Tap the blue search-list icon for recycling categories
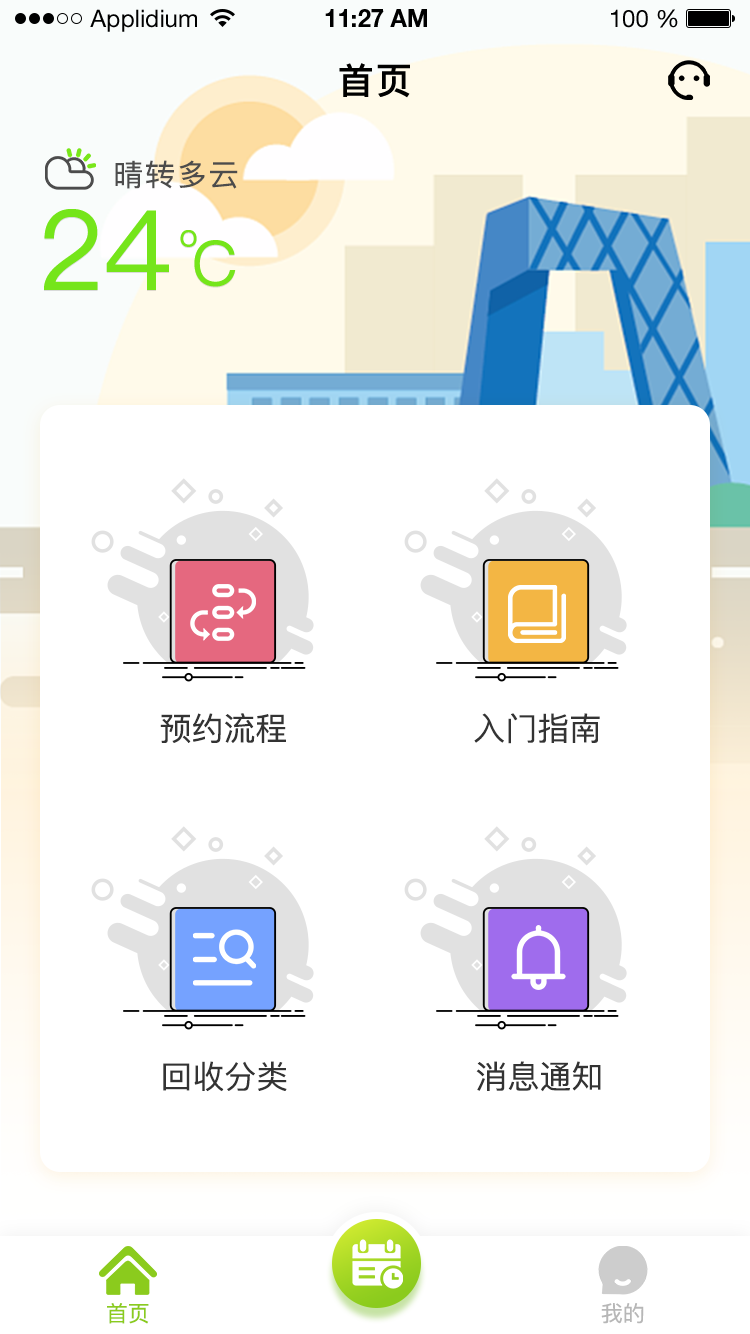 point(222,958)
